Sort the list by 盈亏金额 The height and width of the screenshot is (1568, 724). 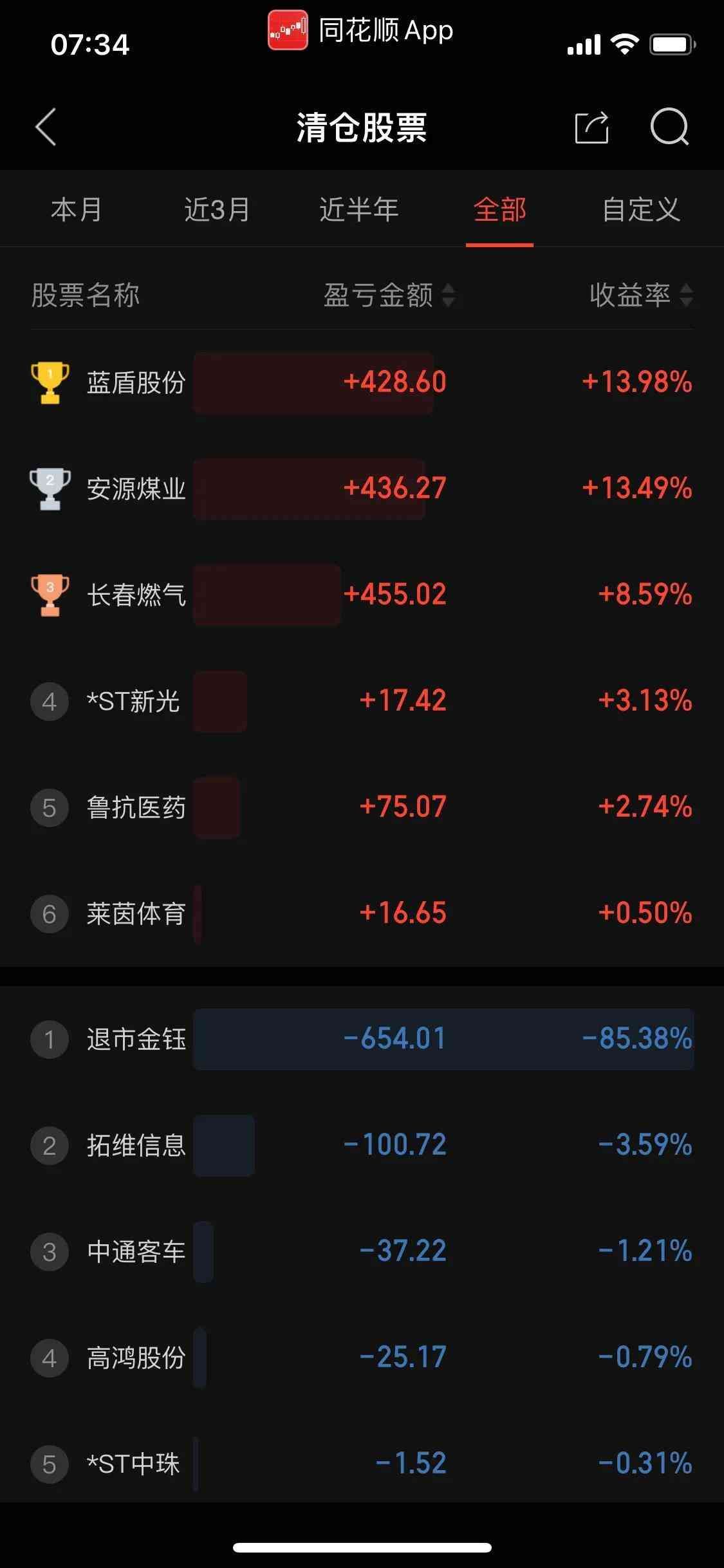pos(389,295)
